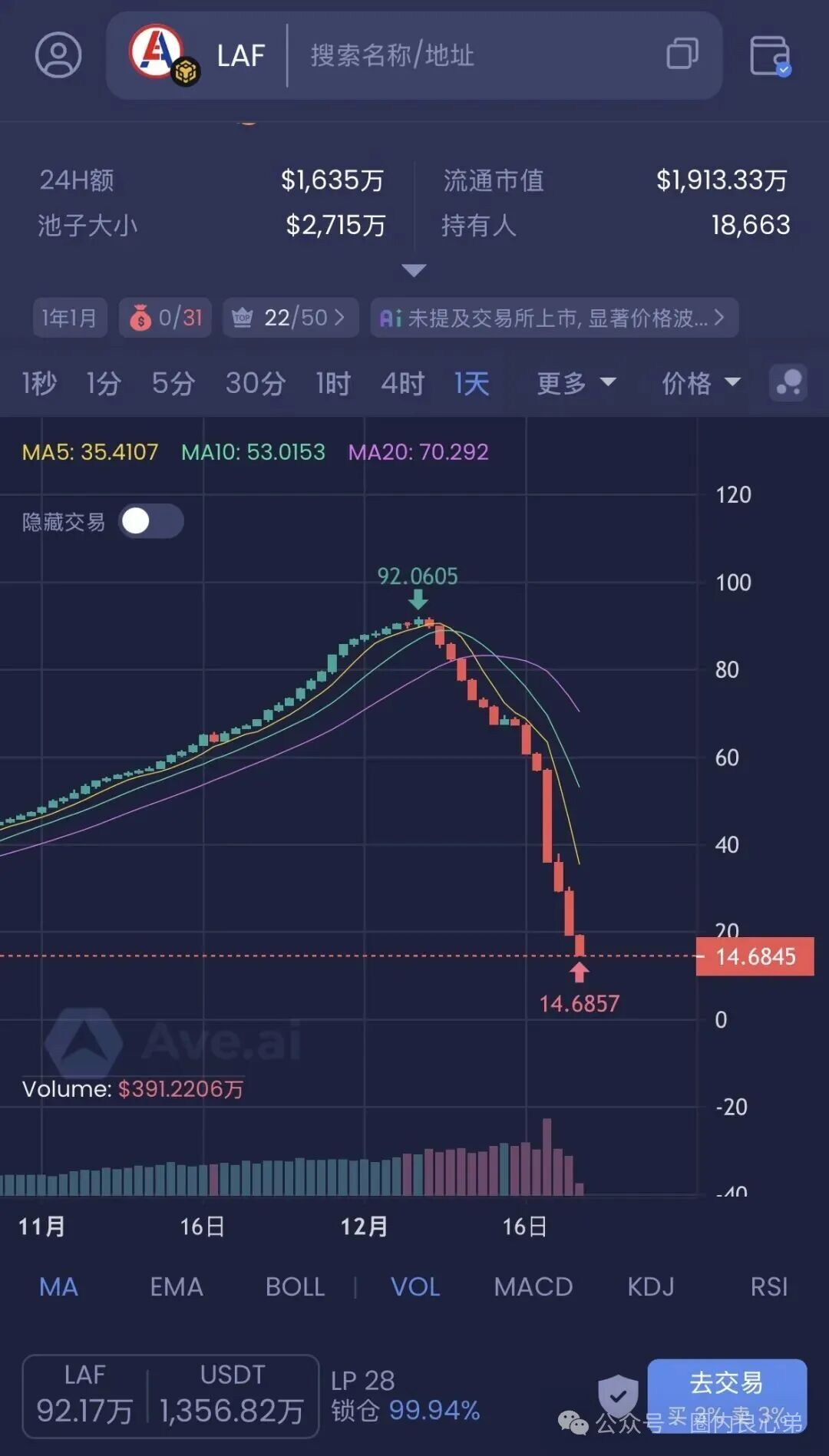
Task: Switch chart to 5分 interval
Action: tap(173, 382)
